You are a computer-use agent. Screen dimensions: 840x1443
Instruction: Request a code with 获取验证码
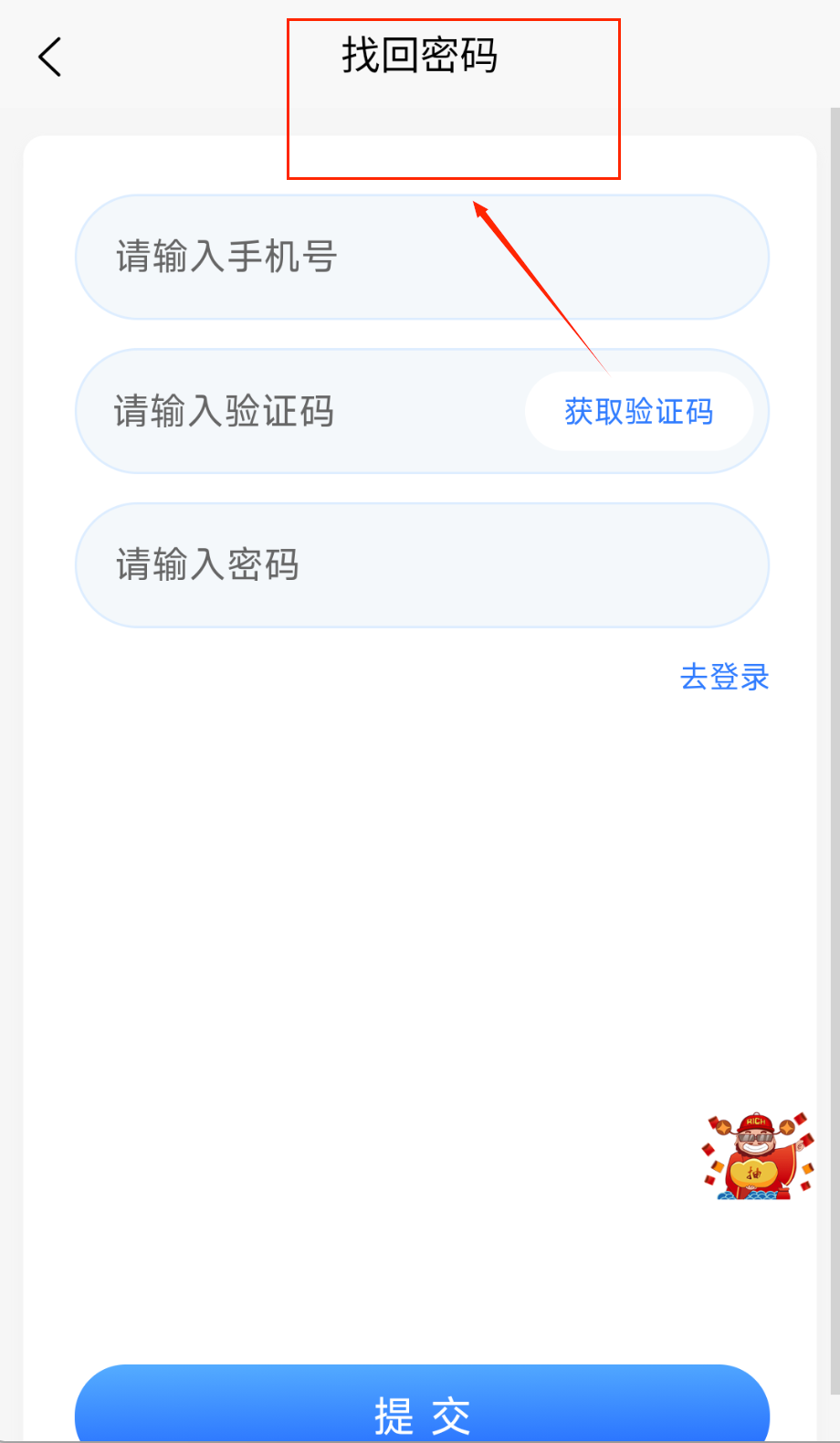point(638,411)
